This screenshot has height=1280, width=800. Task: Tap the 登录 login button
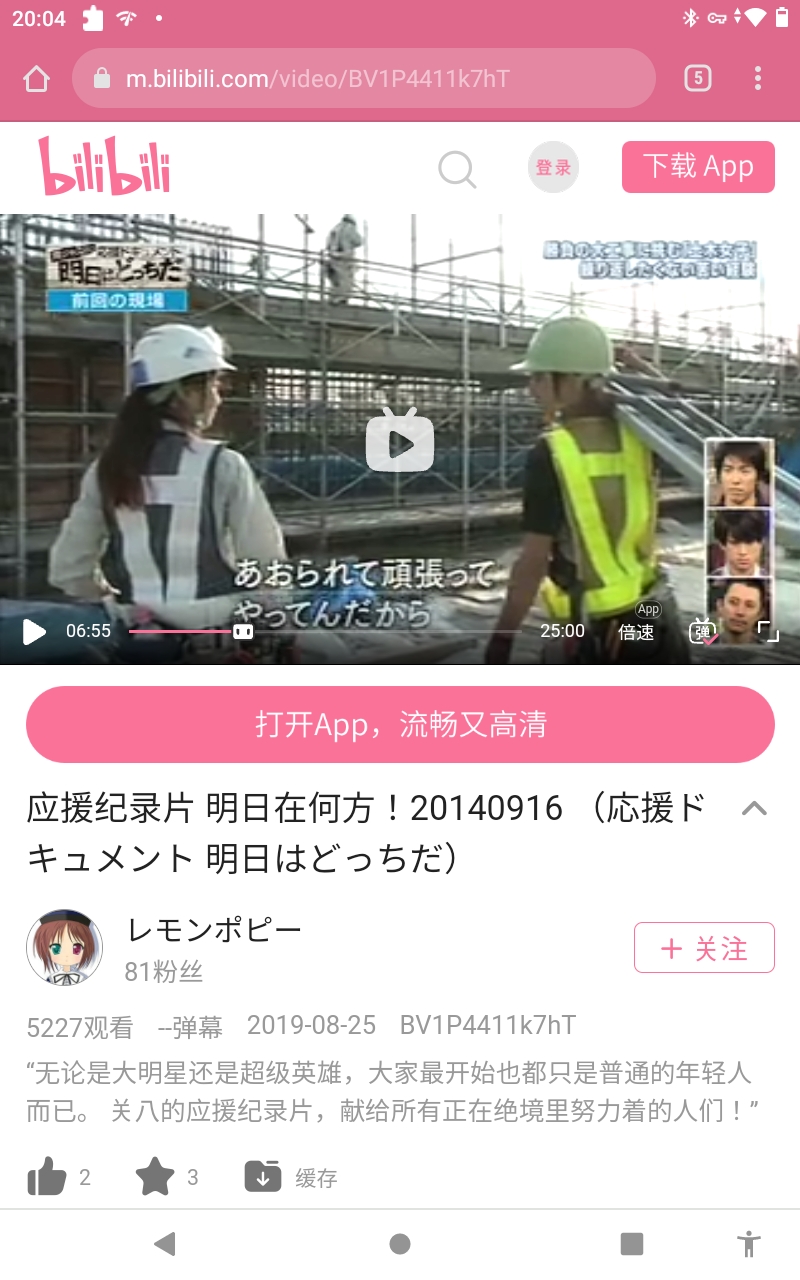point(553,168)
